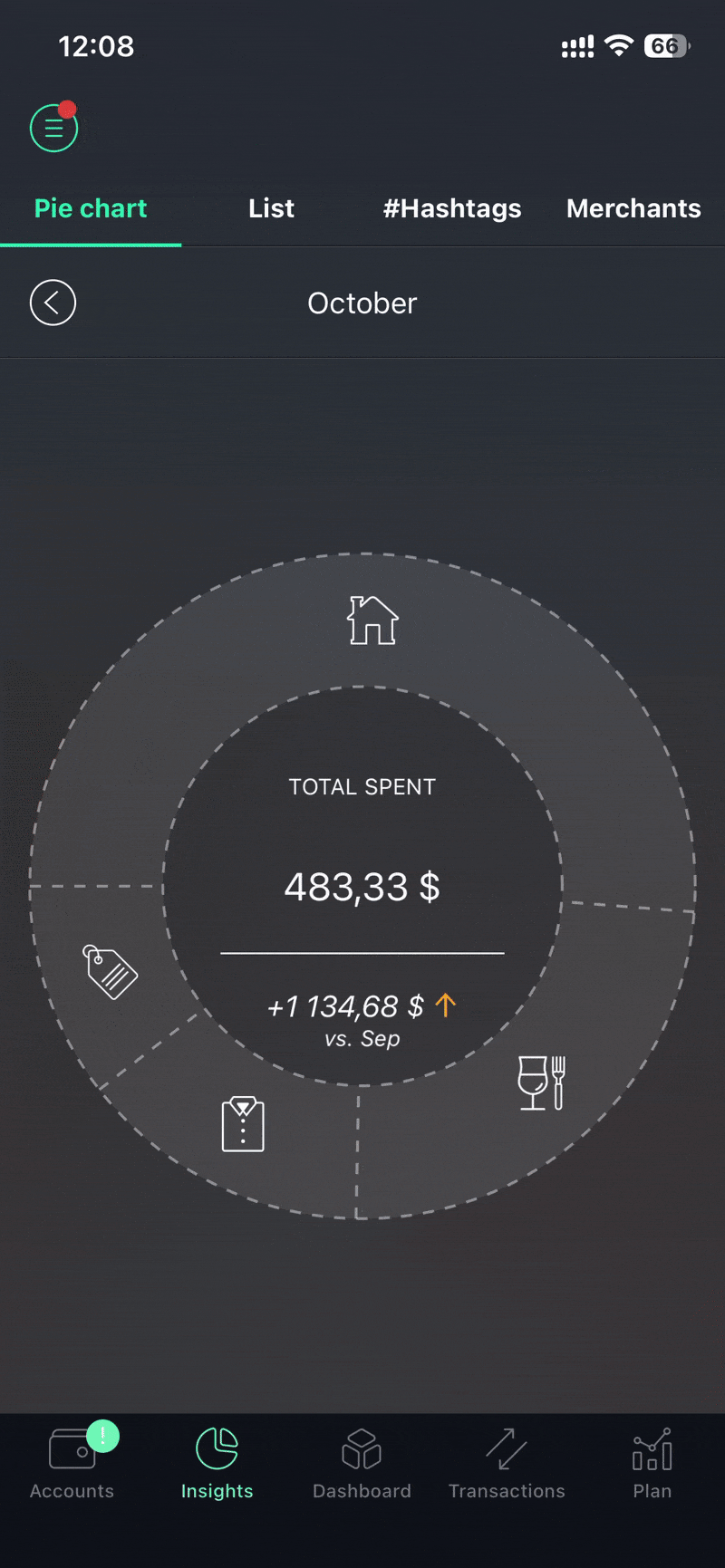This screenshot has height=1568, width=725.
Task: Go back to the previous month
Action: coord(53,303)
